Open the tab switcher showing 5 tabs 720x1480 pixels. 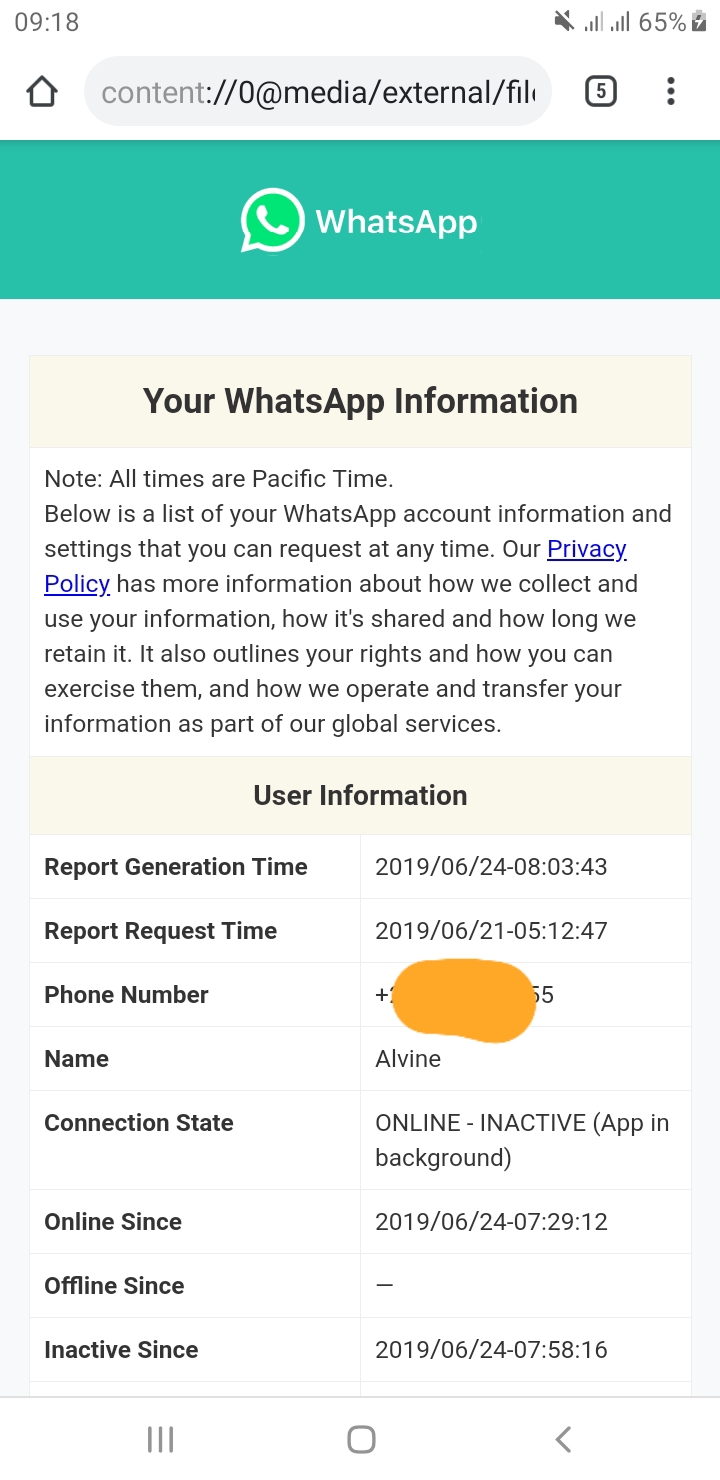[x=601, y=91]
